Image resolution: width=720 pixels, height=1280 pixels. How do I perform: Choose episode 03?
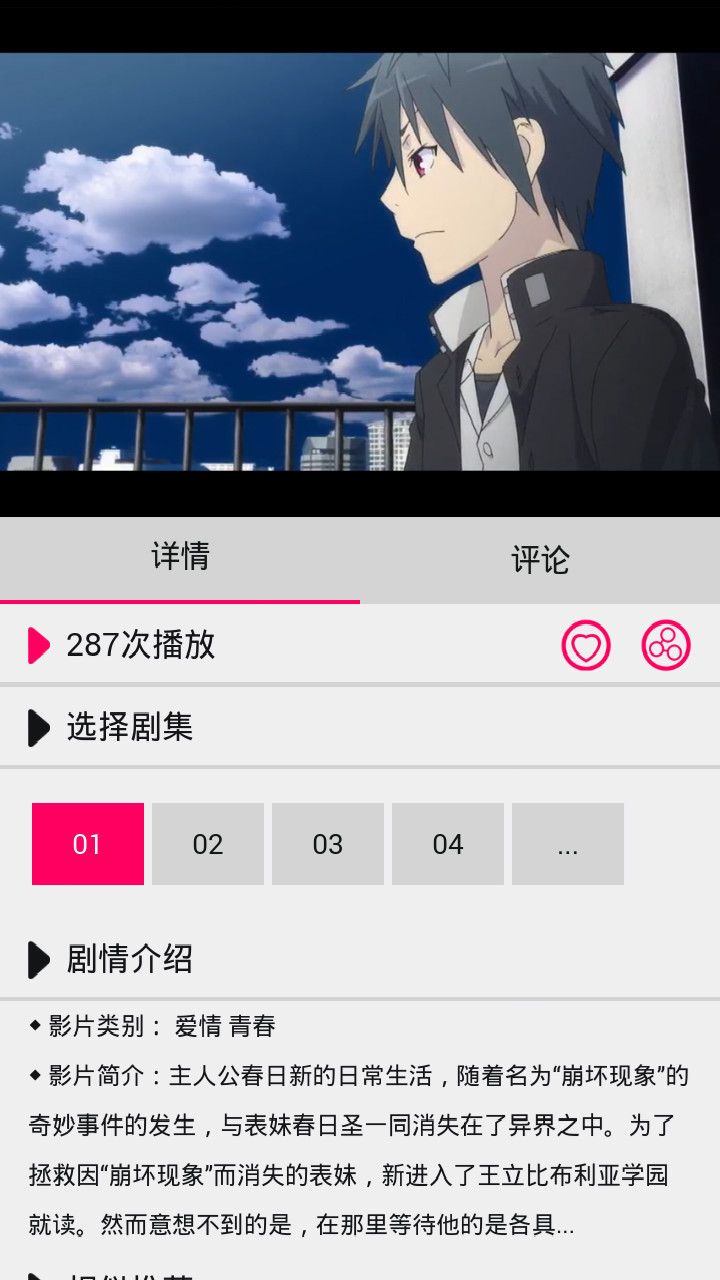(328, 844)
